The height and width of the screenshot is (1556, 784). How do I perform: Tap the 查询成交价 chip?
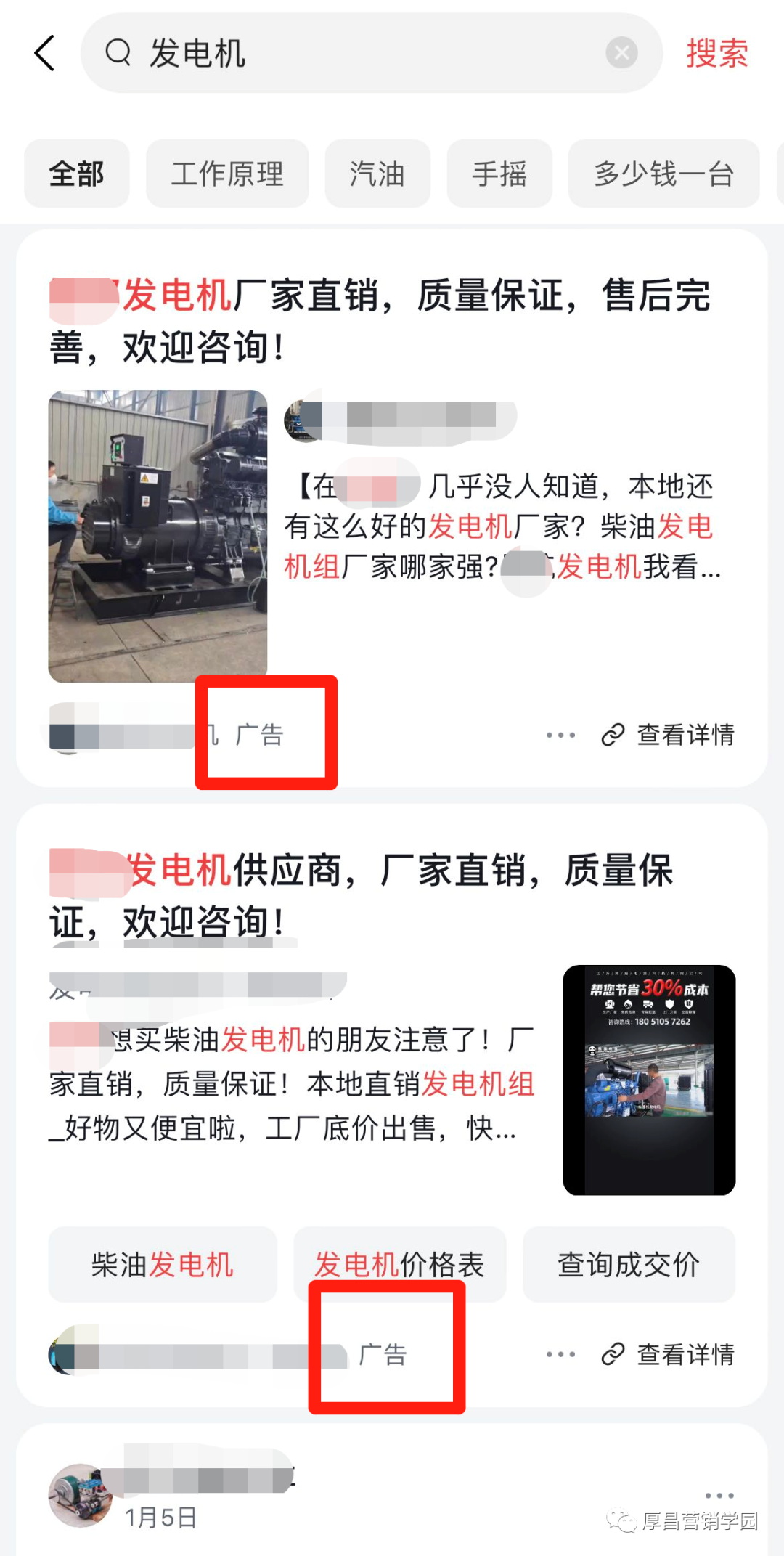pos(629,1264)
